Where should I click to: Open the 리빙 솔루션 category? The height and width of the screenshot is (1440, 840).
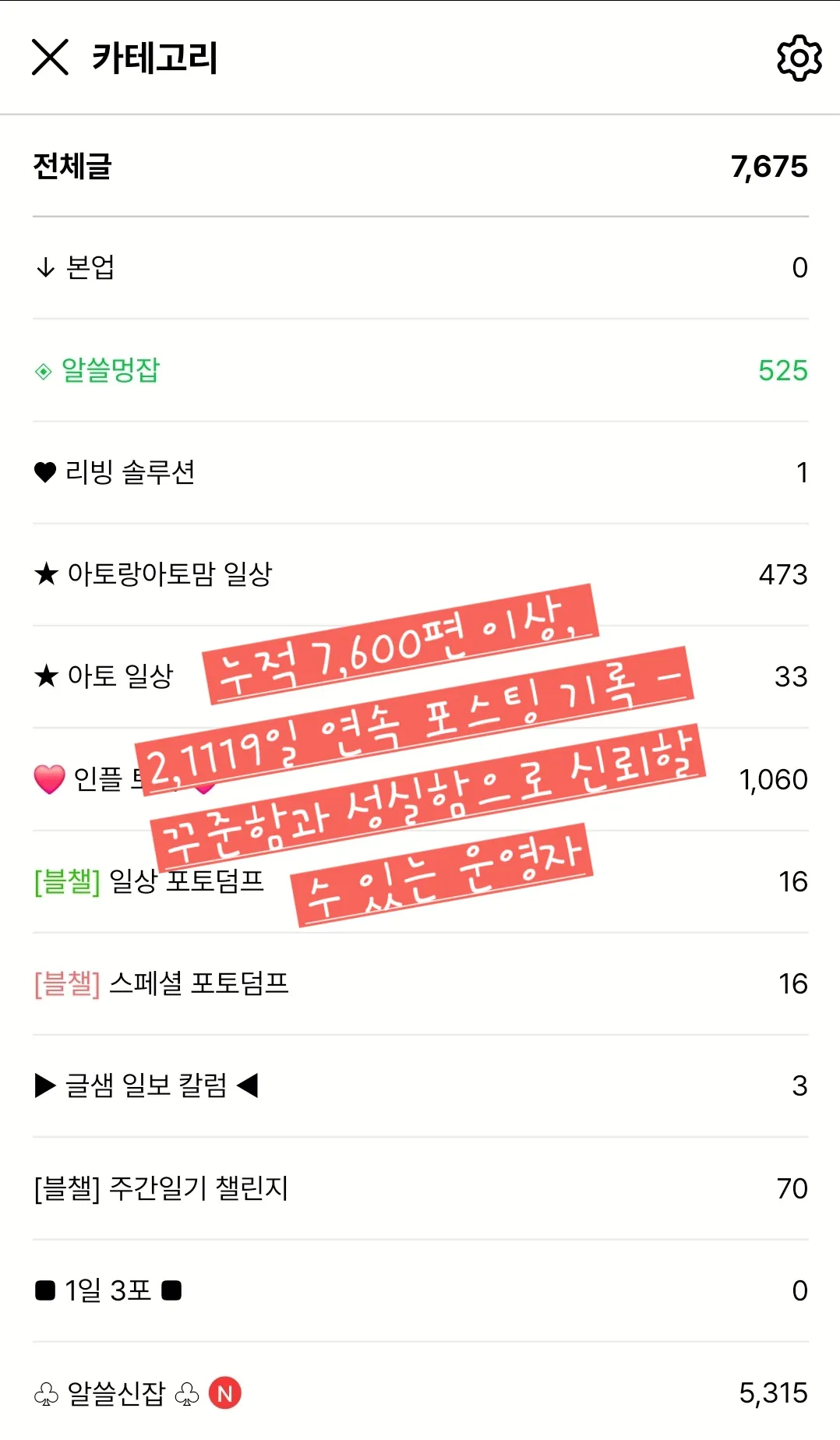(129, 472)
